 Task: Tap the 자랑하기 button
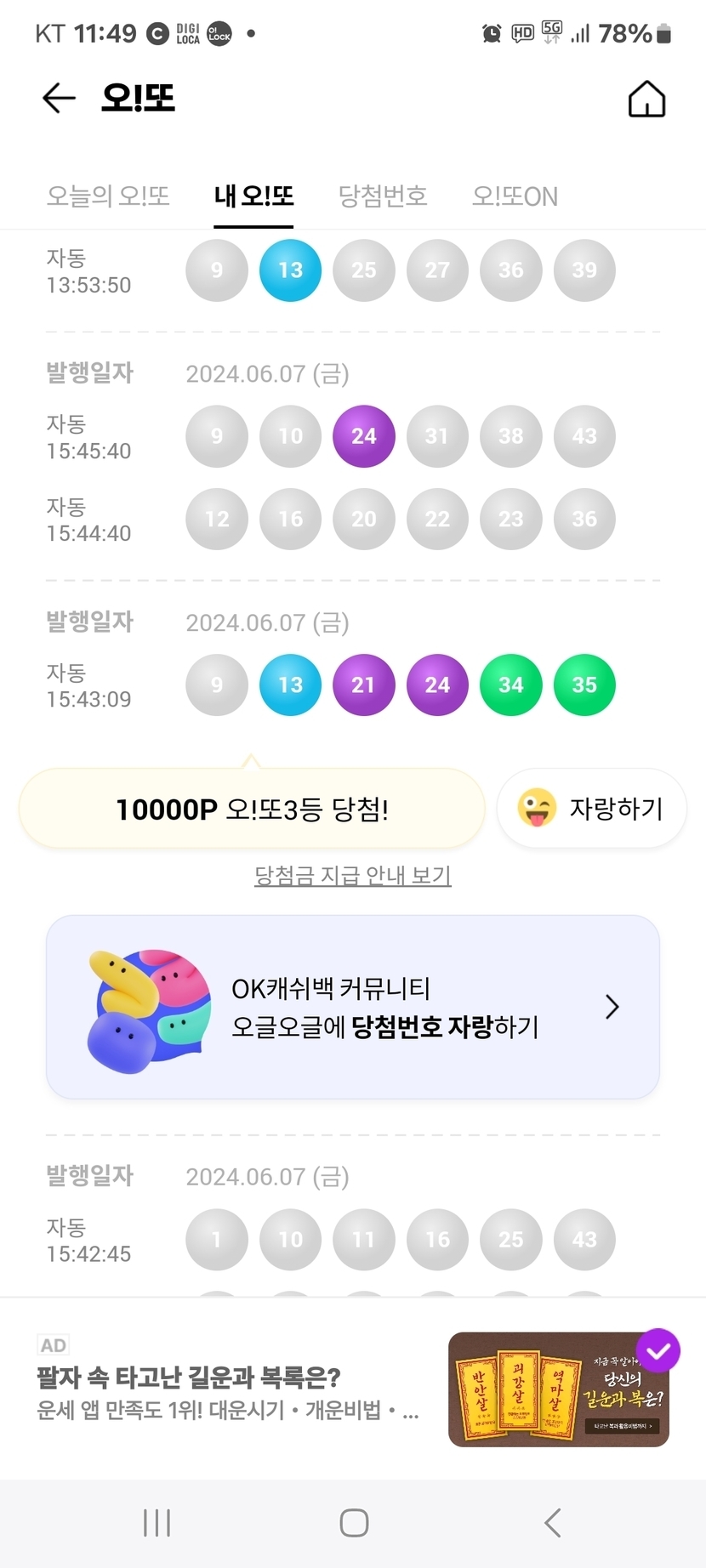click(x=592, y=809)
